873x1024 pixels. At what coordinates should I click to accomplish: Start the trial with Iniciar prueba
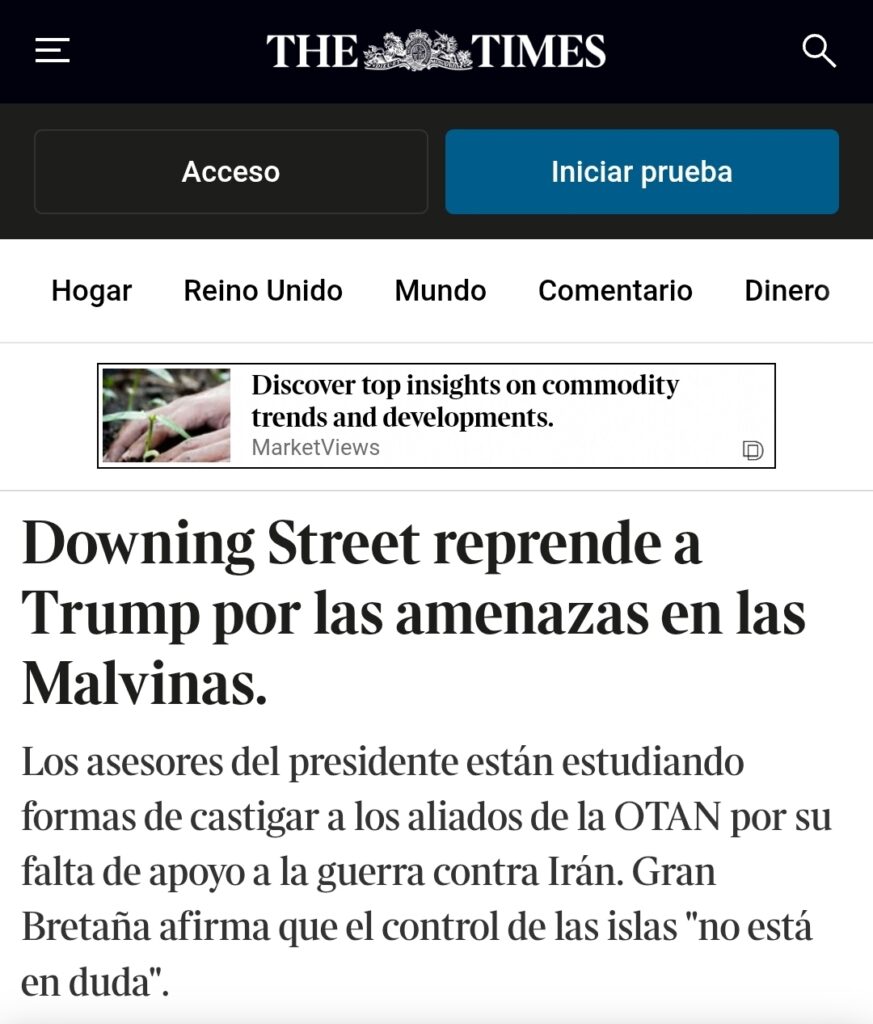tap(642, 172)
